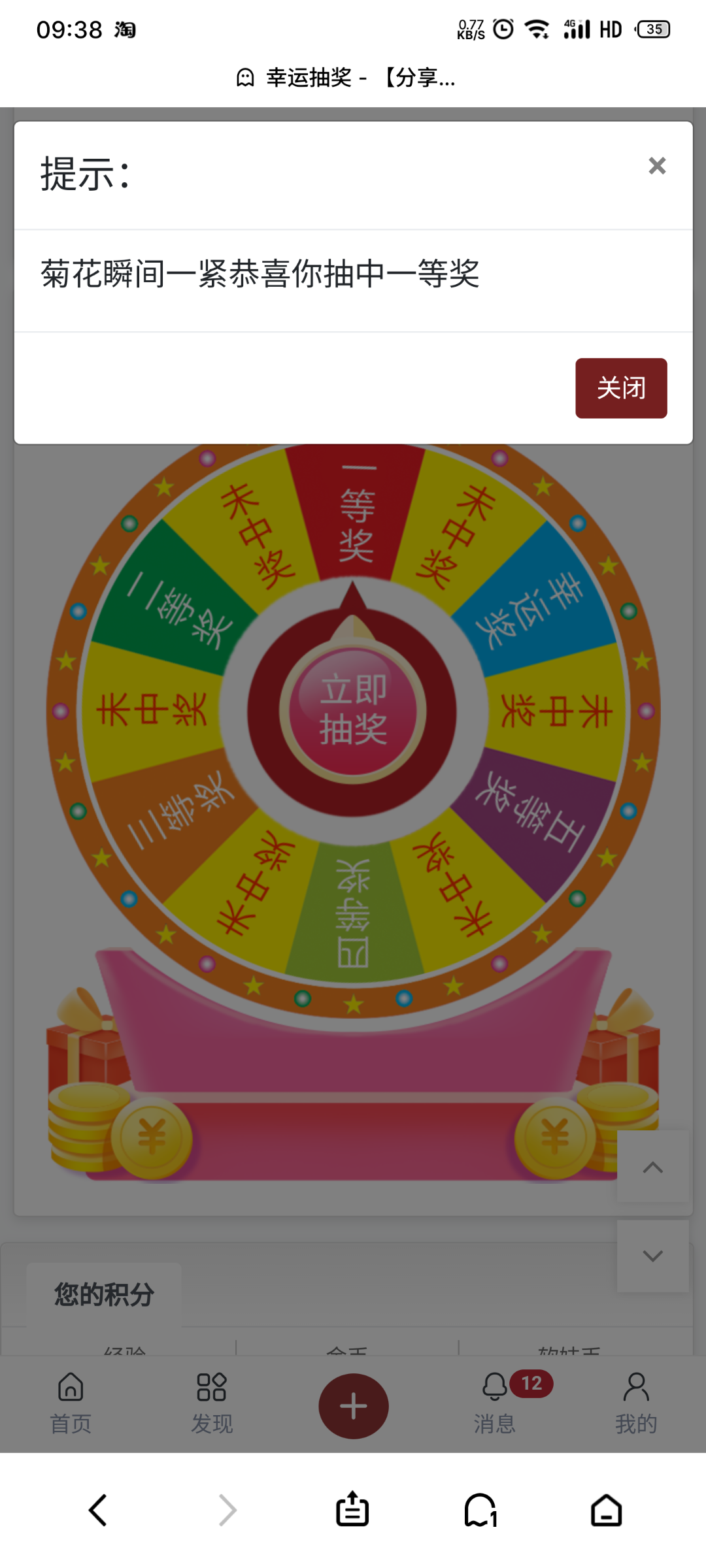
Task: Open the notification bell with badge 1
Action: click(478, 1509)
